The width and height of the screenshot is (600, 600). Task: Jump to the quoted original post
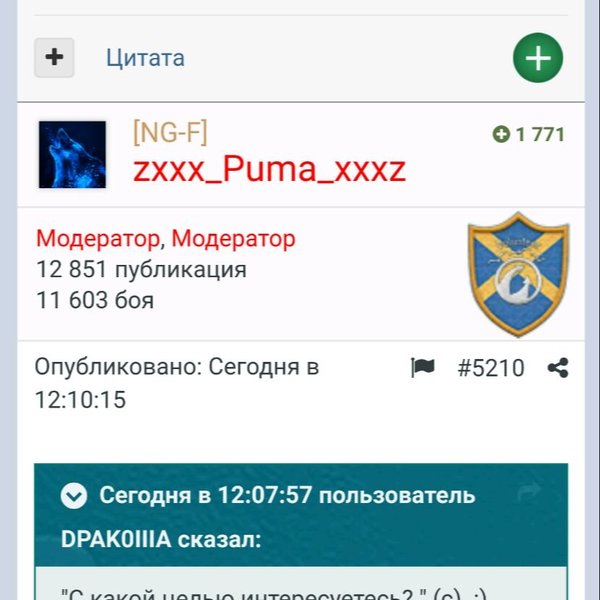point(530,492)
